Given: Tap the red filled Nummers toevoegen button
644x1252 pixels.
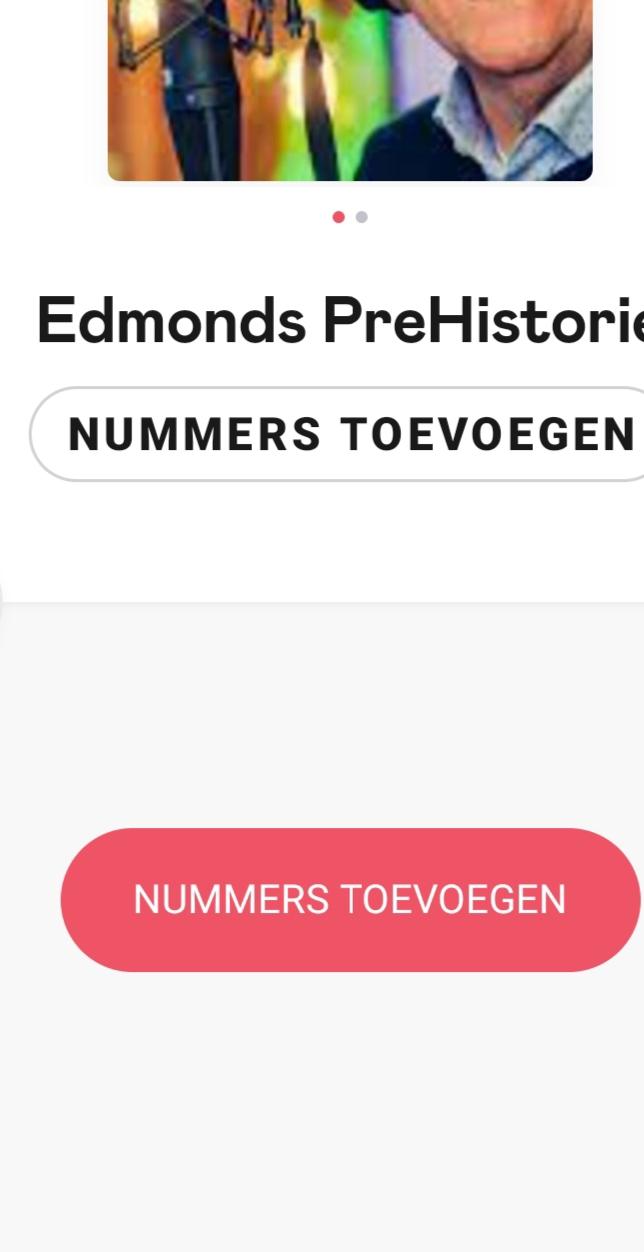Looking at the screenshot, I should point(350,899).
